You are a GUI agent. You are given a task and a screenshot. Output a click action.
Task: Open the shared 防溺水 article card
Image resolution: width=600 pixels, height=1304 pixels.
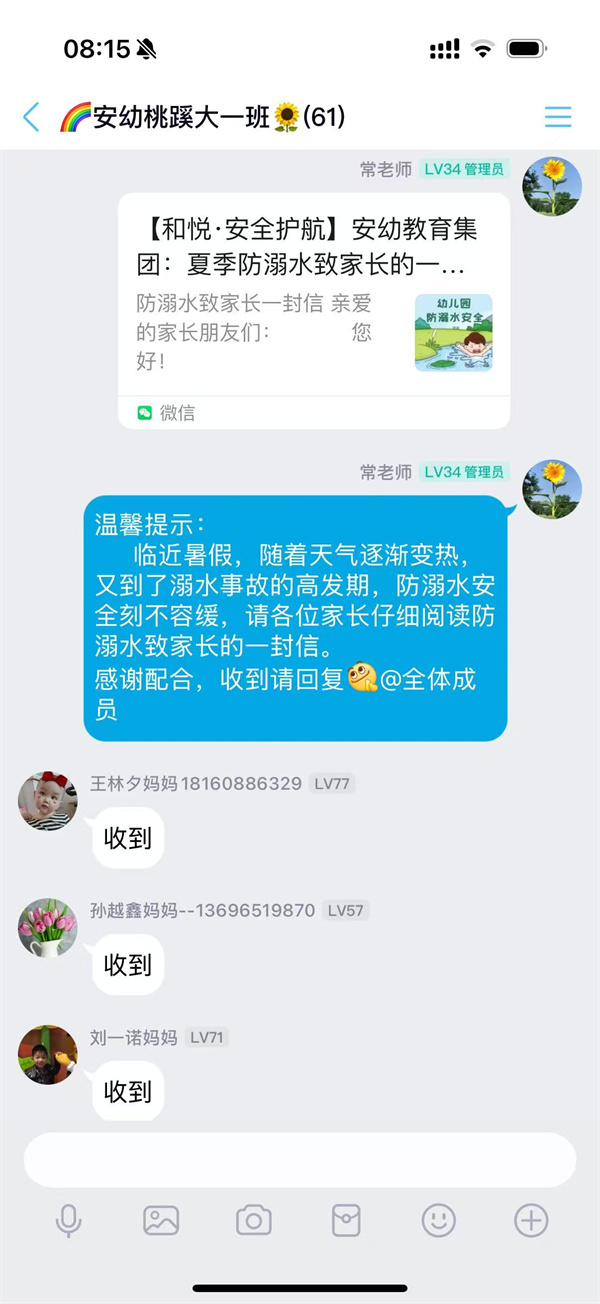[314, 310]
